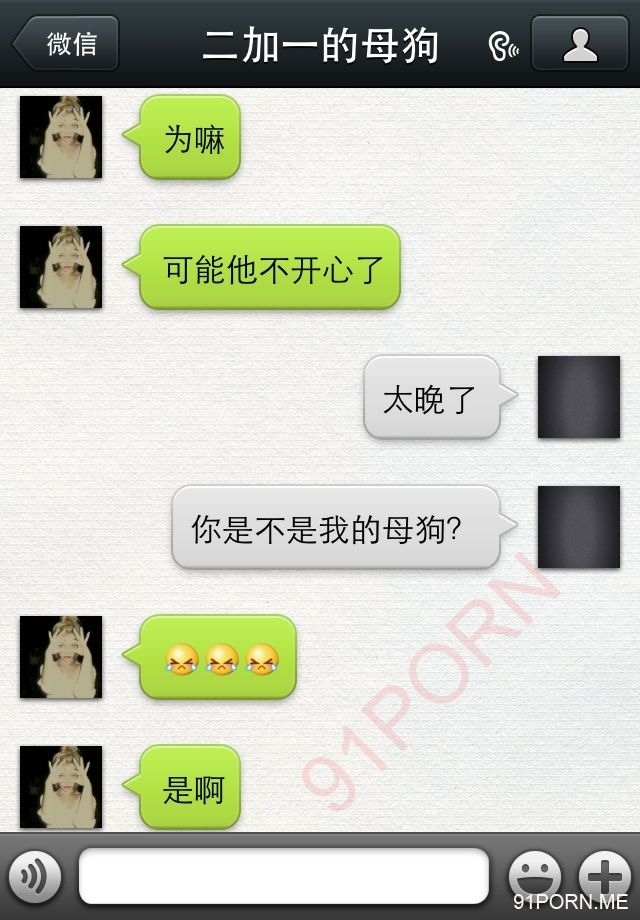Image resolution: width=640 pixels, height=920 pixels.
Task: Focus the message text field
Action: click(283, 877)
